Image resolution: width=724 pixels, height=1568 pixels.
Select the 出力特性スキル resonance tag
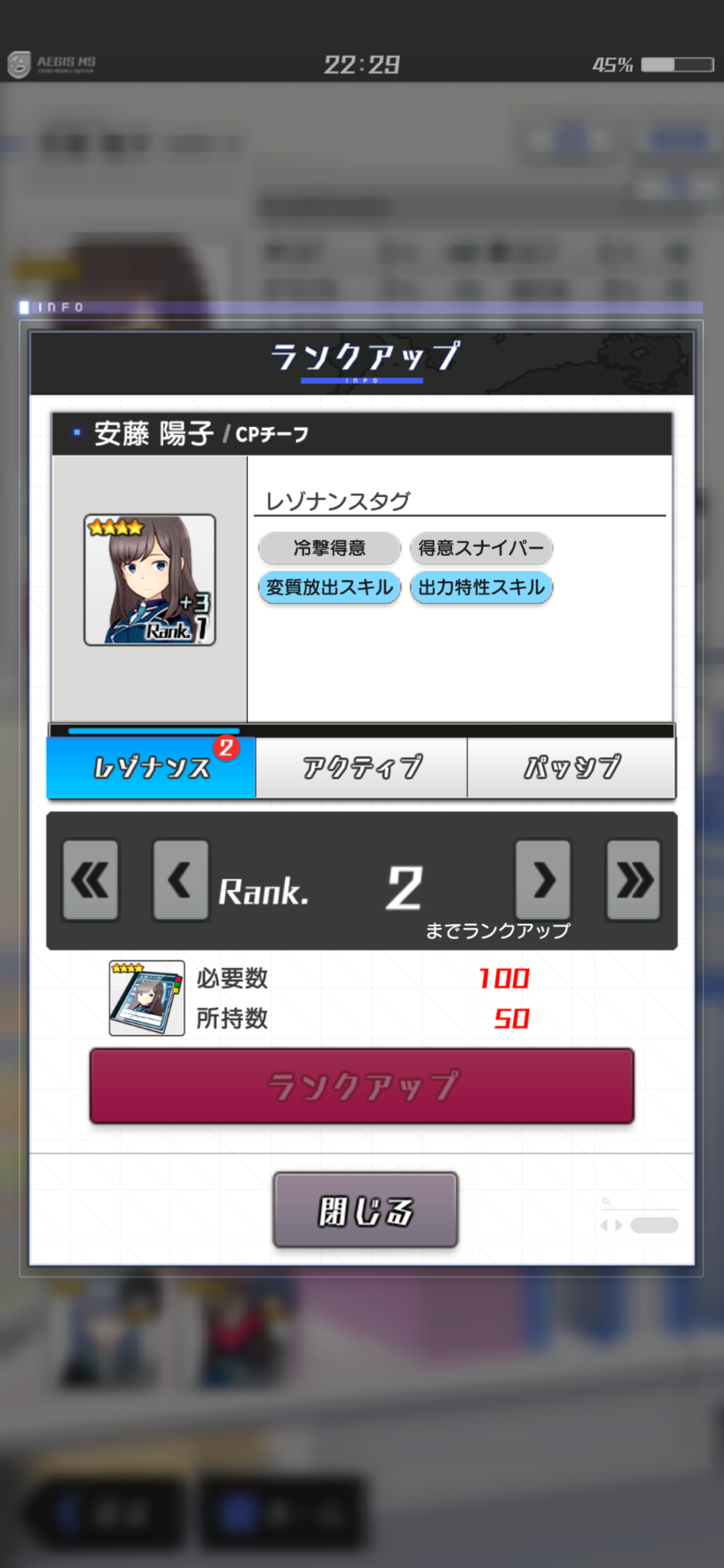pos(481,588)
